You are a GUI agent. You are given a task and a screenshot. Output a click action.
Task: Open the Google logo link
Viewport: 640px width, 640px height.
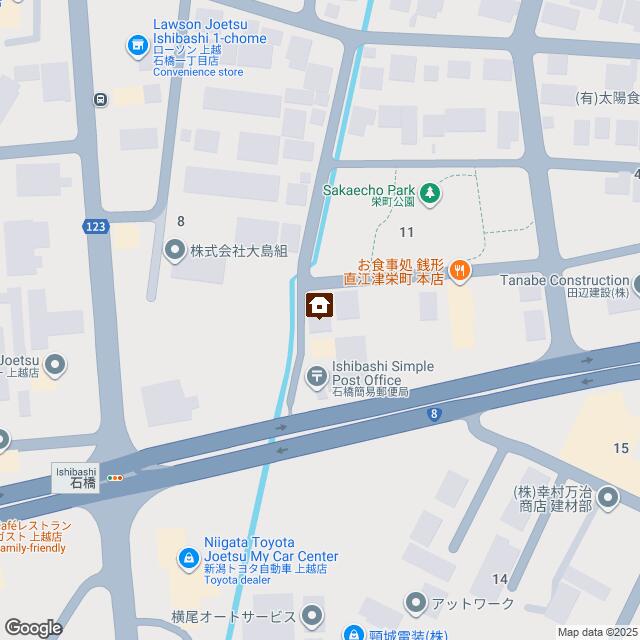click(32, 627)
